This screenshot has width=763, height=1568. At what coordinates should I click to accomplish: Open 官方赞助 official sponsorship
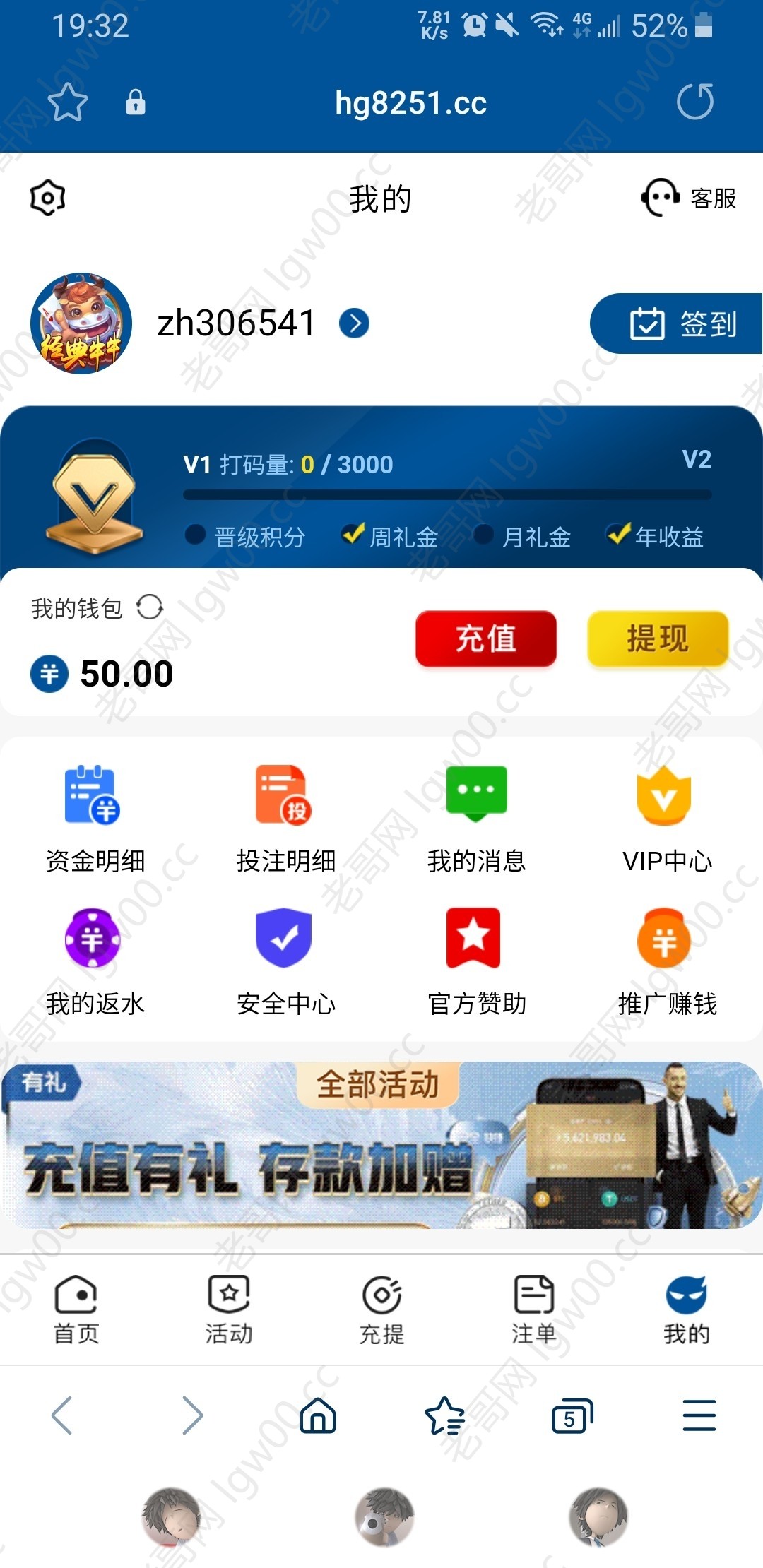476,961
